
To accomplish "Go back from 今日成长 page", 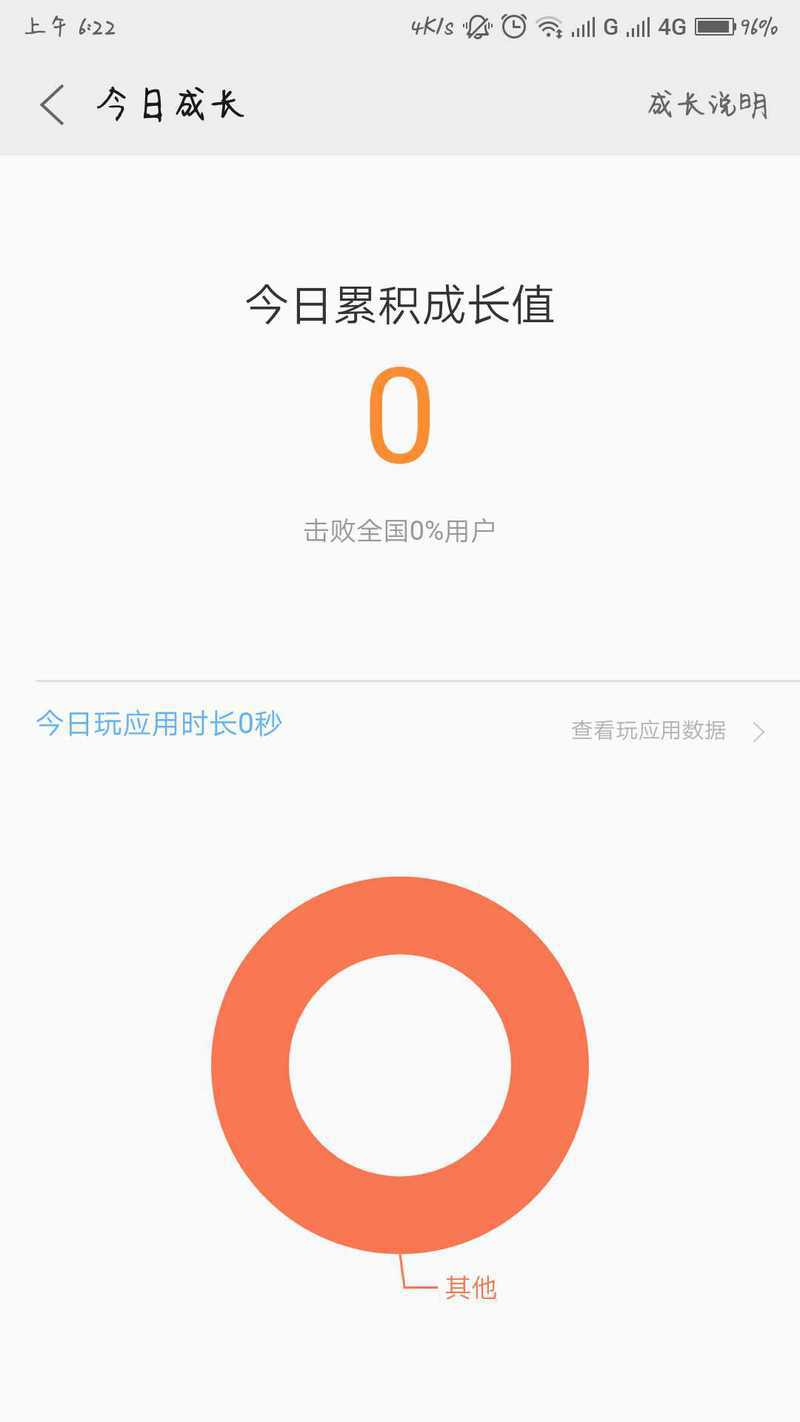I will click(52, 105).
